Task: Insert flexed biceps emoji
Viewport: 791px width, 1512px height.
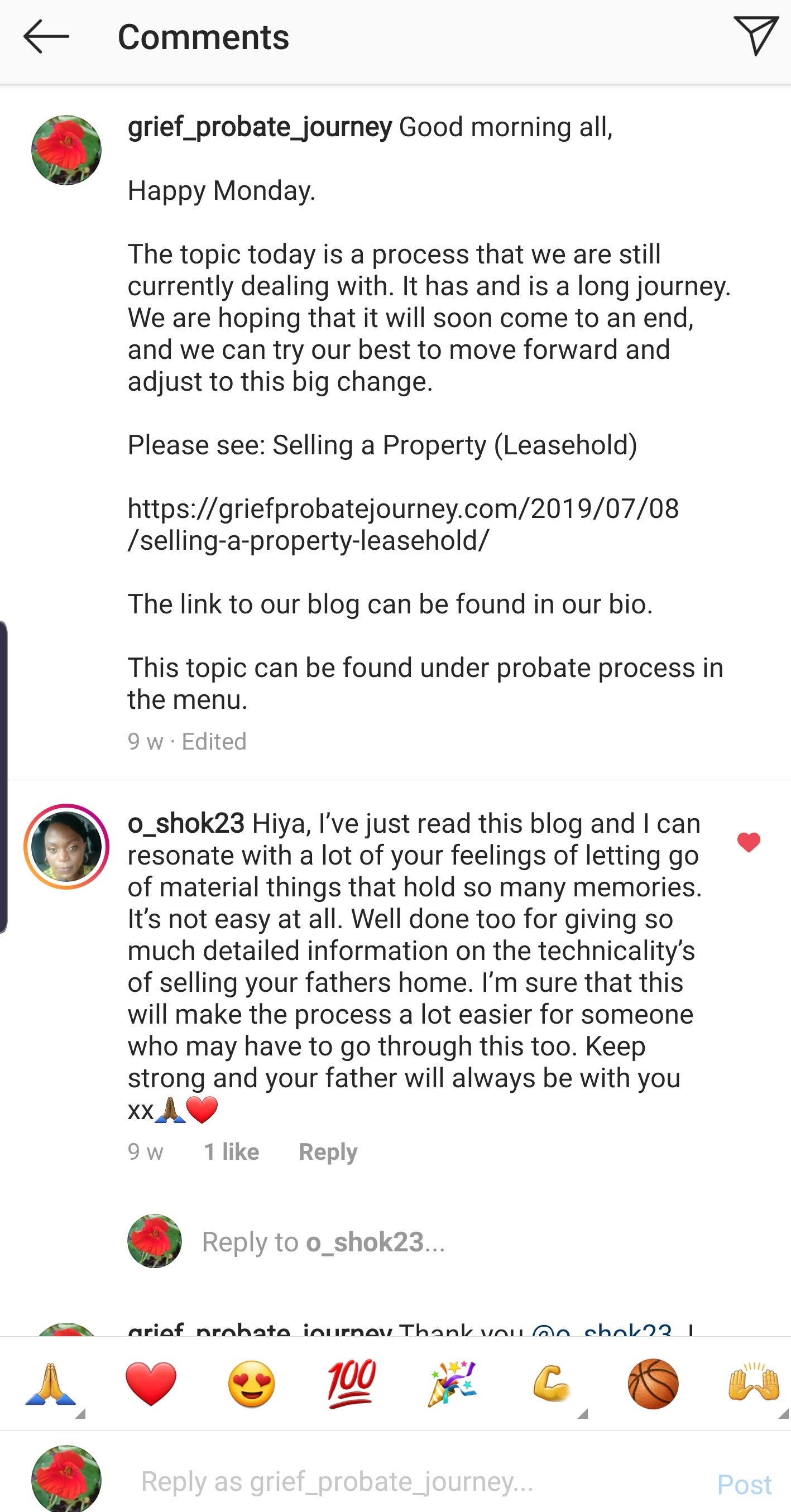Action: (552, 1384)
